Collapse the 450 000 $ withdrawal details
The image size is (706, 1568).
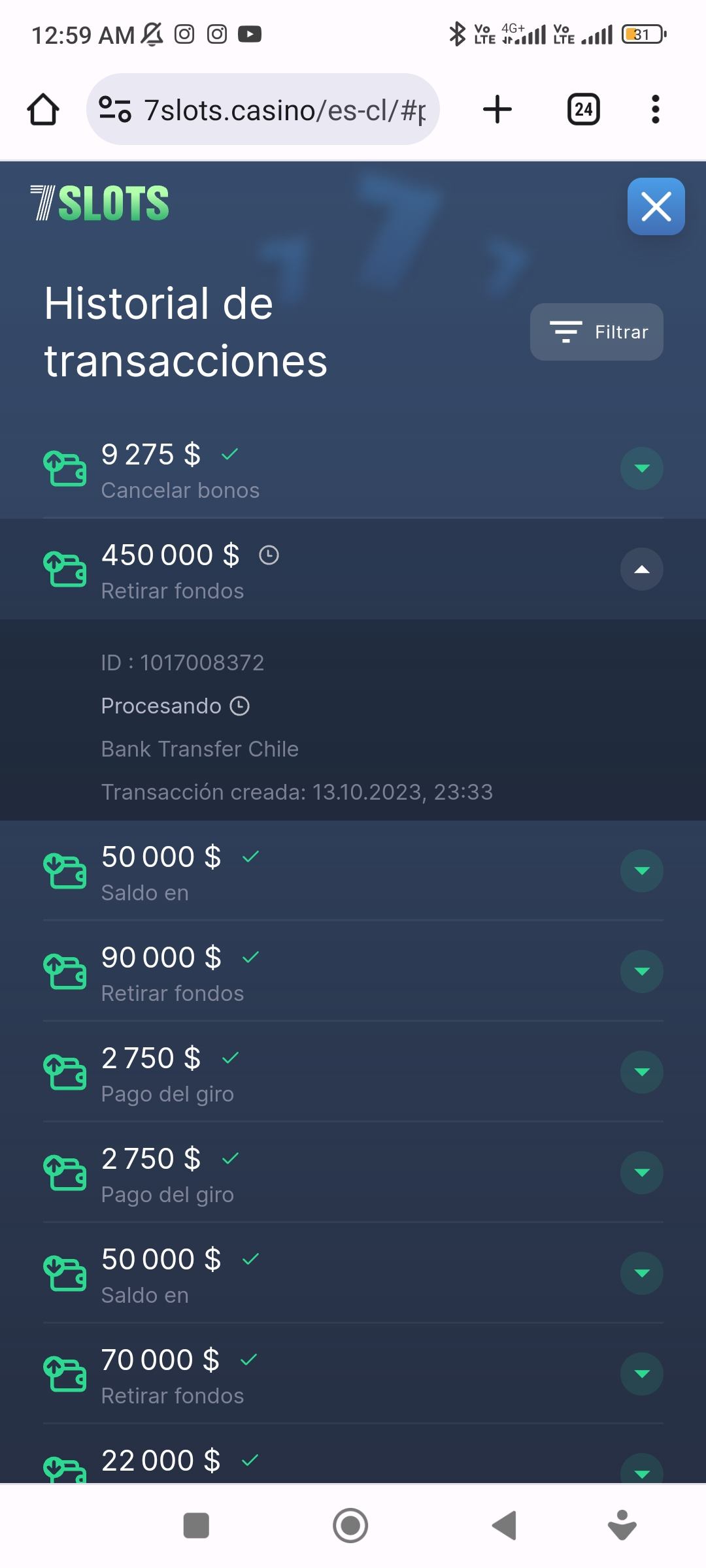[x=641, y=569]
